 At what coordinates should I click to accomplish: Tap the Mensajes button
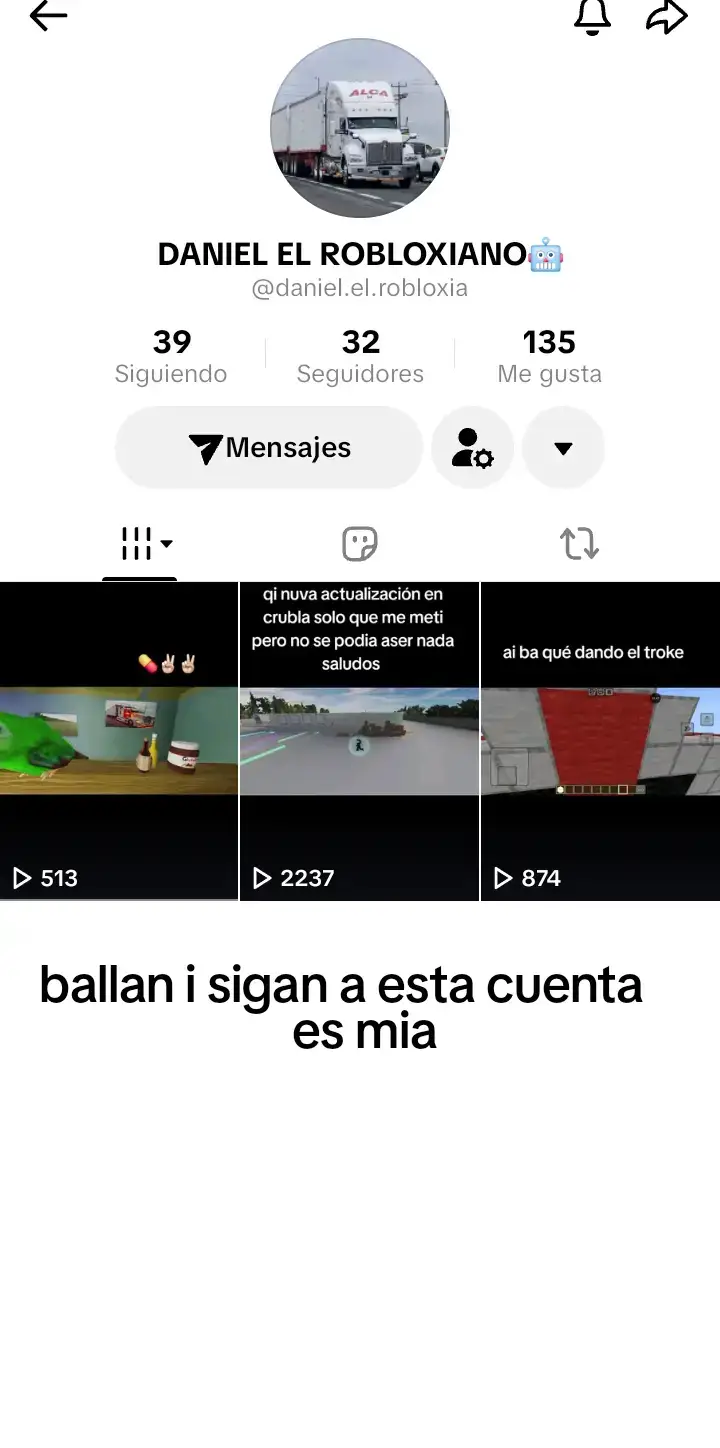point(269,447)
